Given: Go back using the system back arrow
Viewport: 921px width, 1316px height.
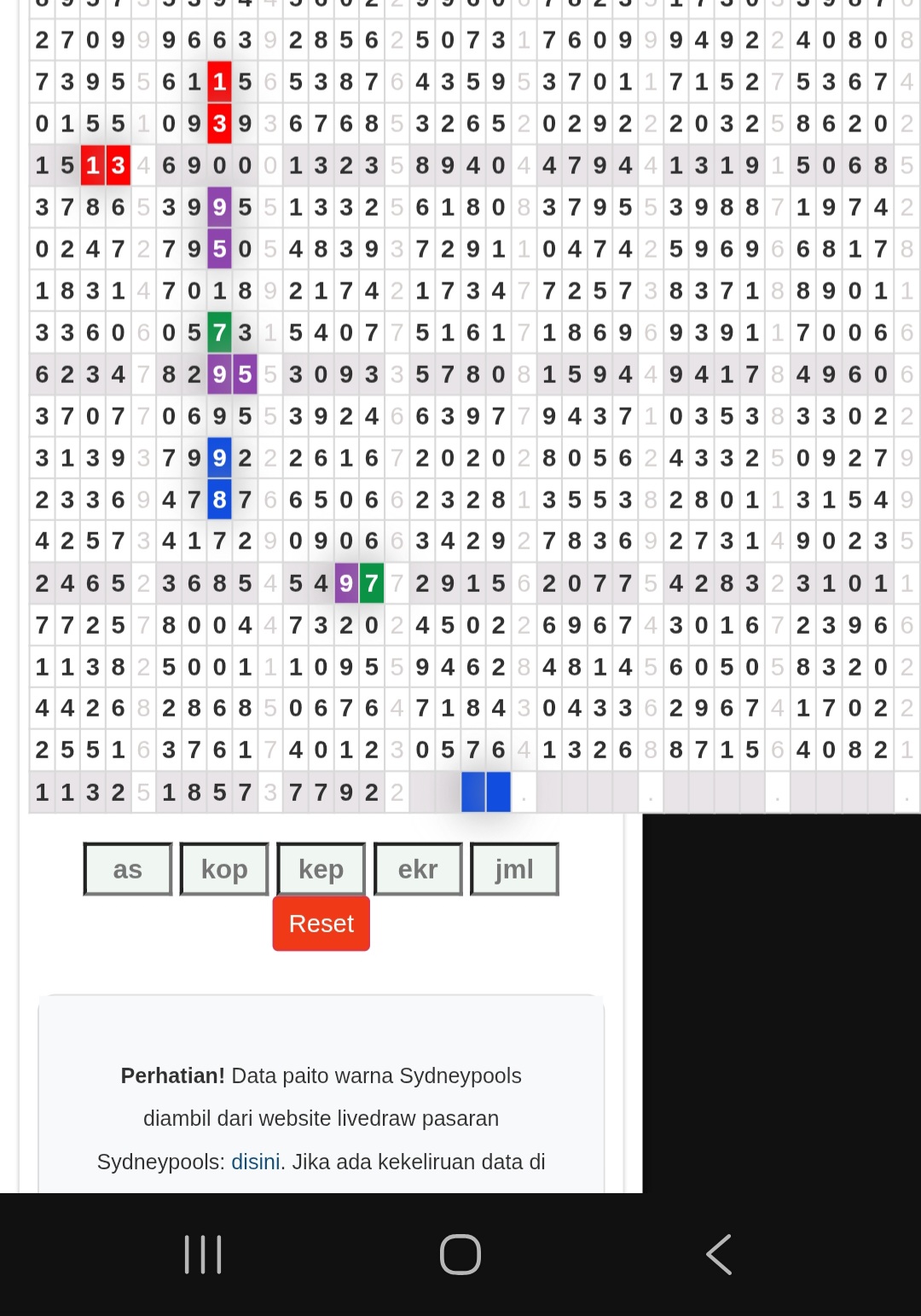Looking at the screenshot, I should point(718,1255).
